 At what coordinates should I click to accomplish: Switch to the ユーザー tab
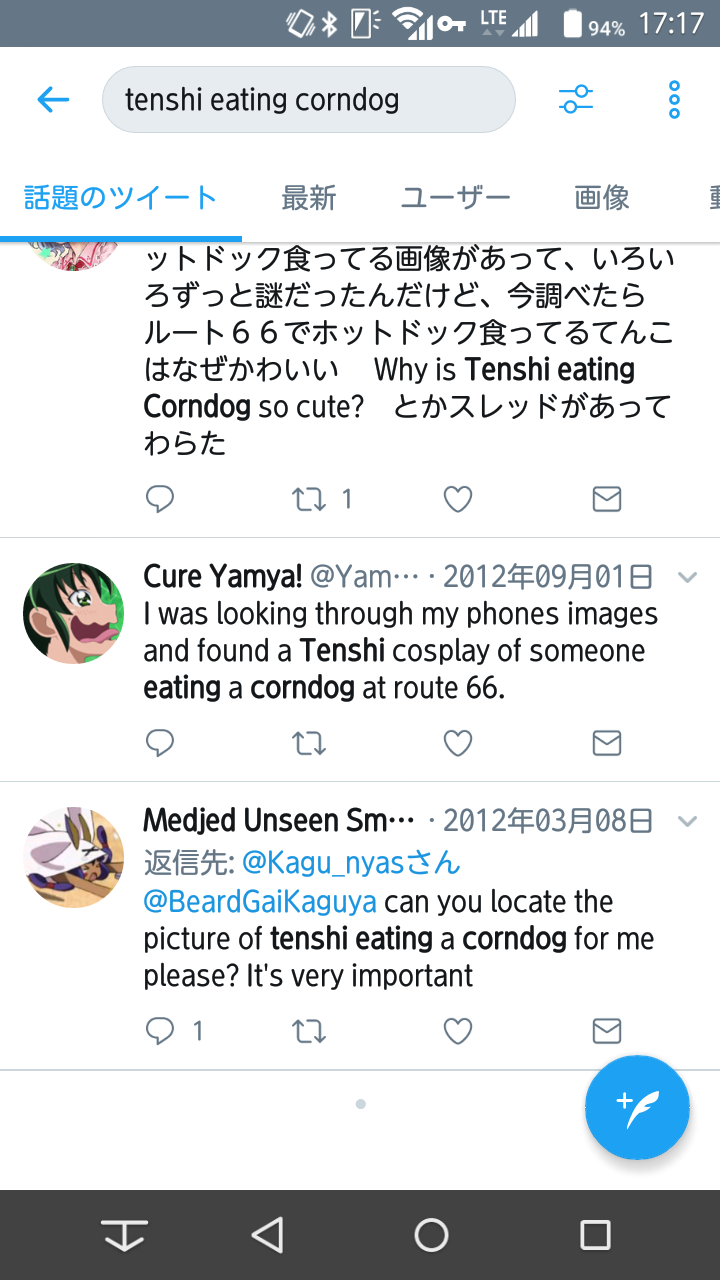coord(455,197)
